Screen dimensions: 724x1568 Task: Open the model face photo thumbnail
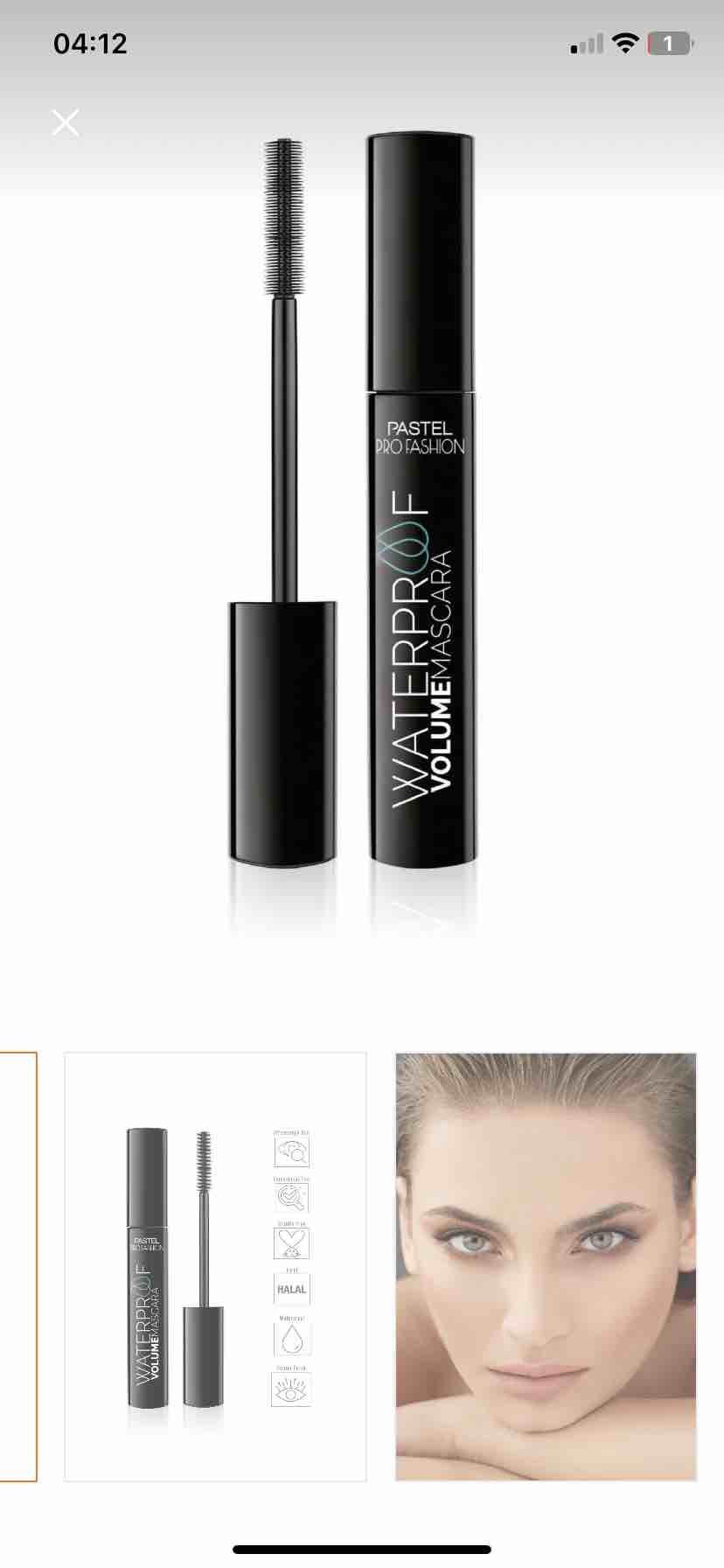(546, 1266)
